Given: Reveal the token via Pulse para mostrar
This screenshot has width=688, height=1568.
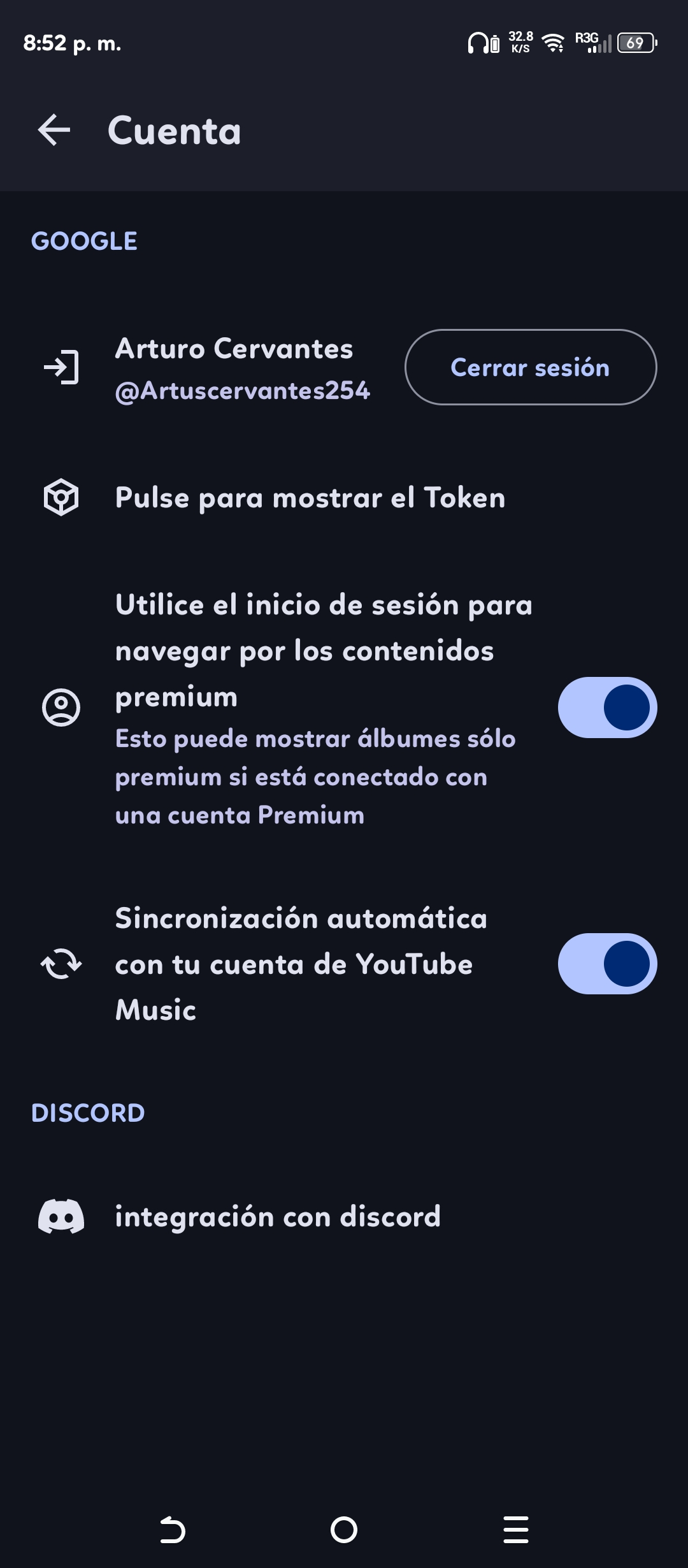Looking at the screenshot, I should click(x=310, y=498).
